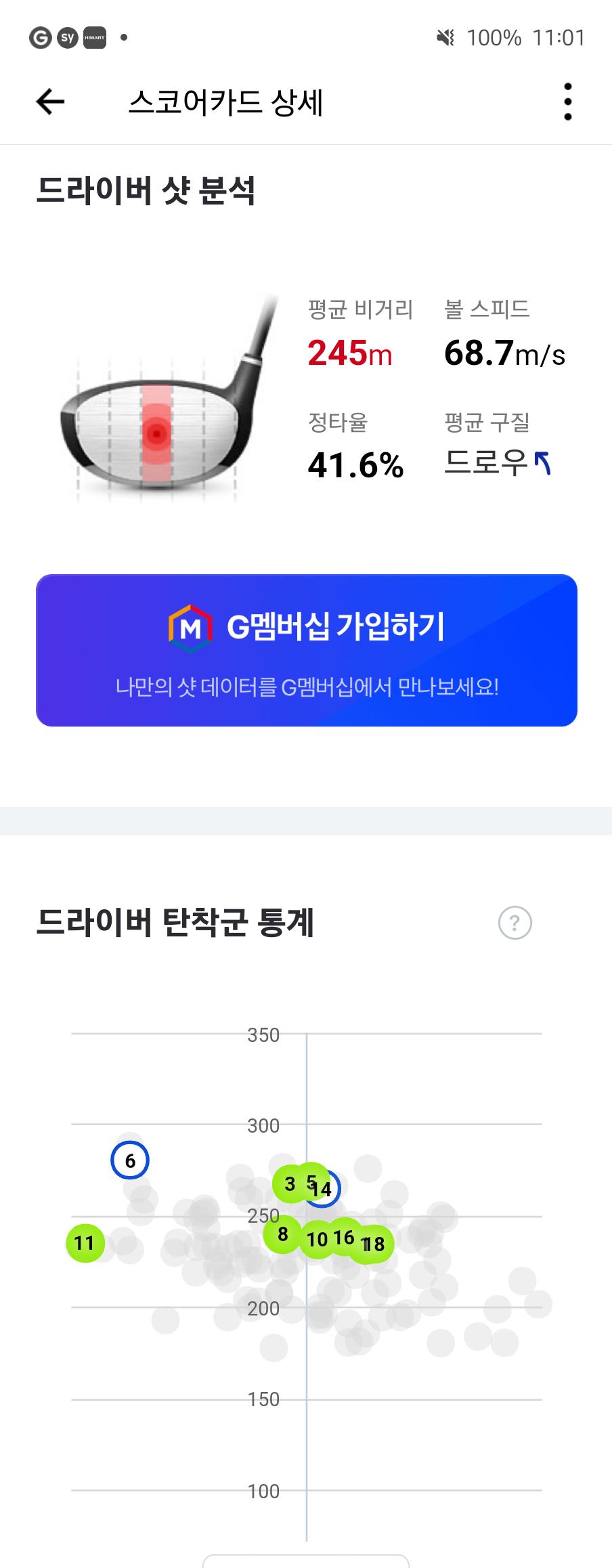
Task: Open the three-dot overflow menu
Action: click(567, 102)
